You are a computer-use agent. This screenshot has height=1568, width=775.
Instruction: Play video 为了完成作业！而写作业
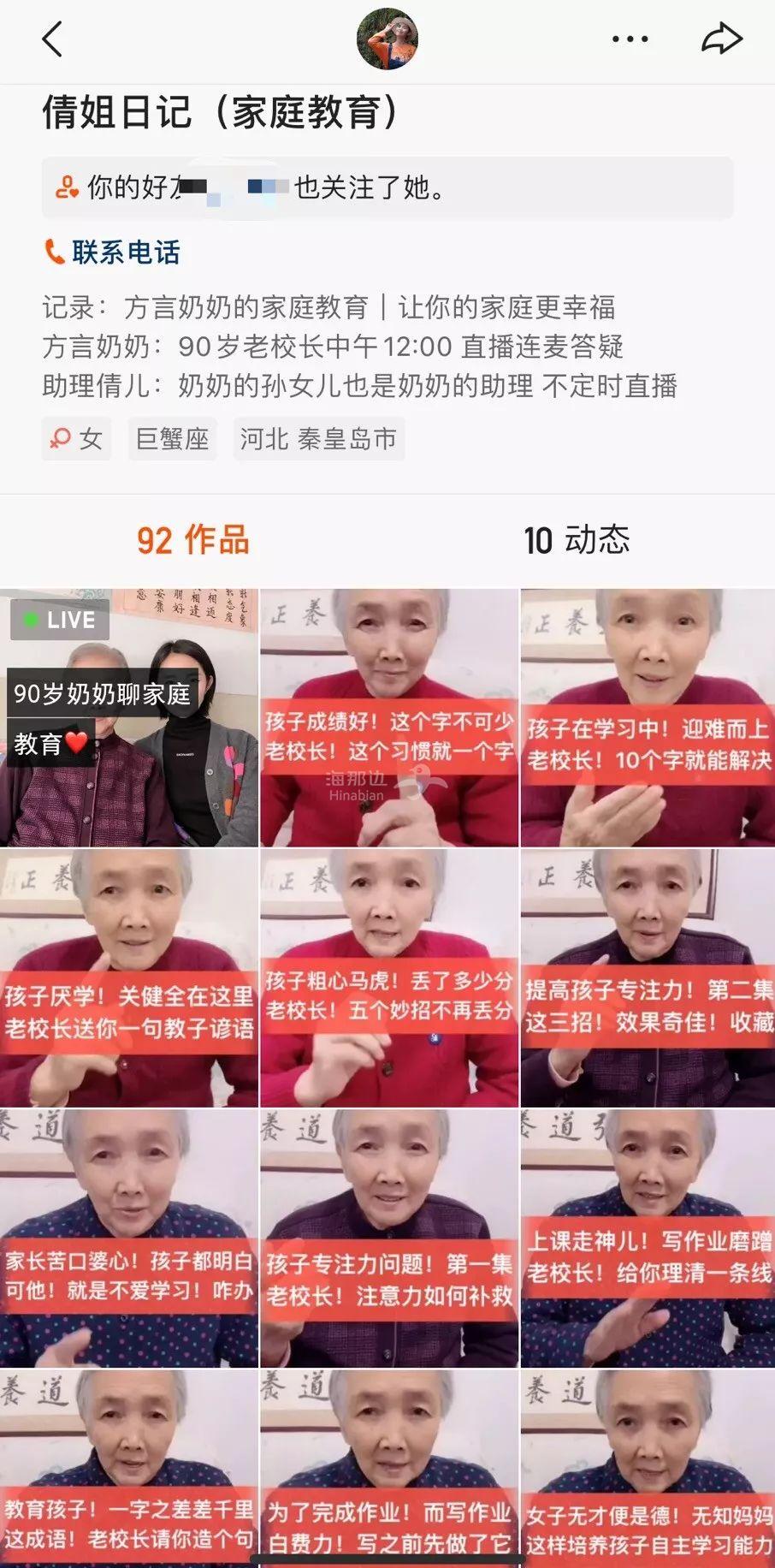click(389, 1469)
